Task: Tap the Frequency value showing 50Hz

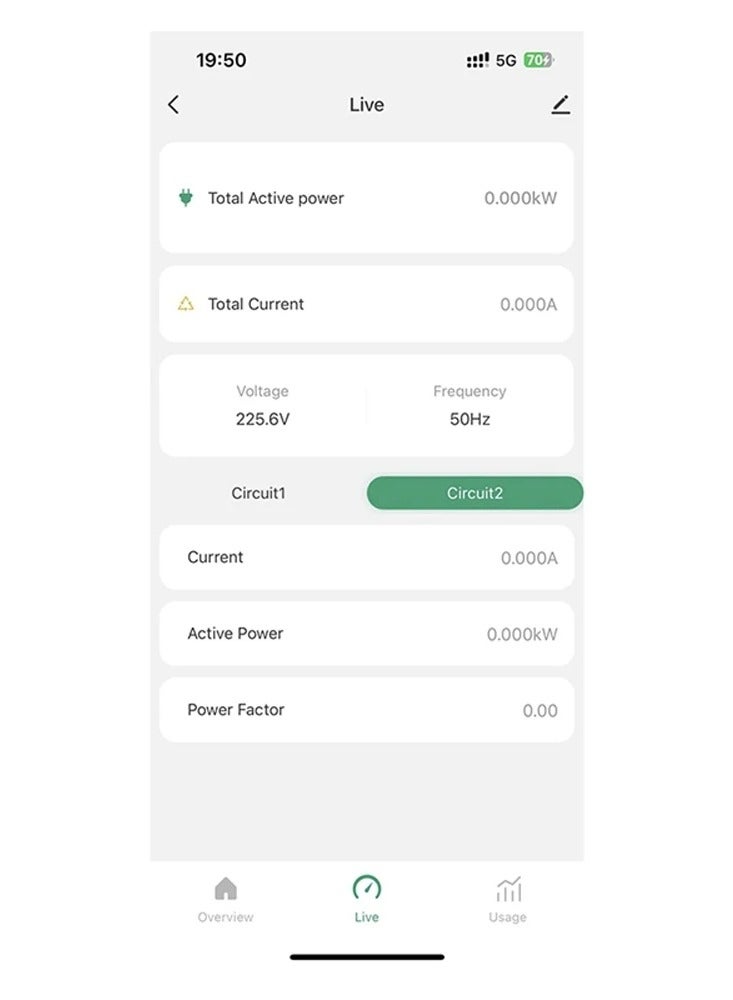Action: point(470,420)
